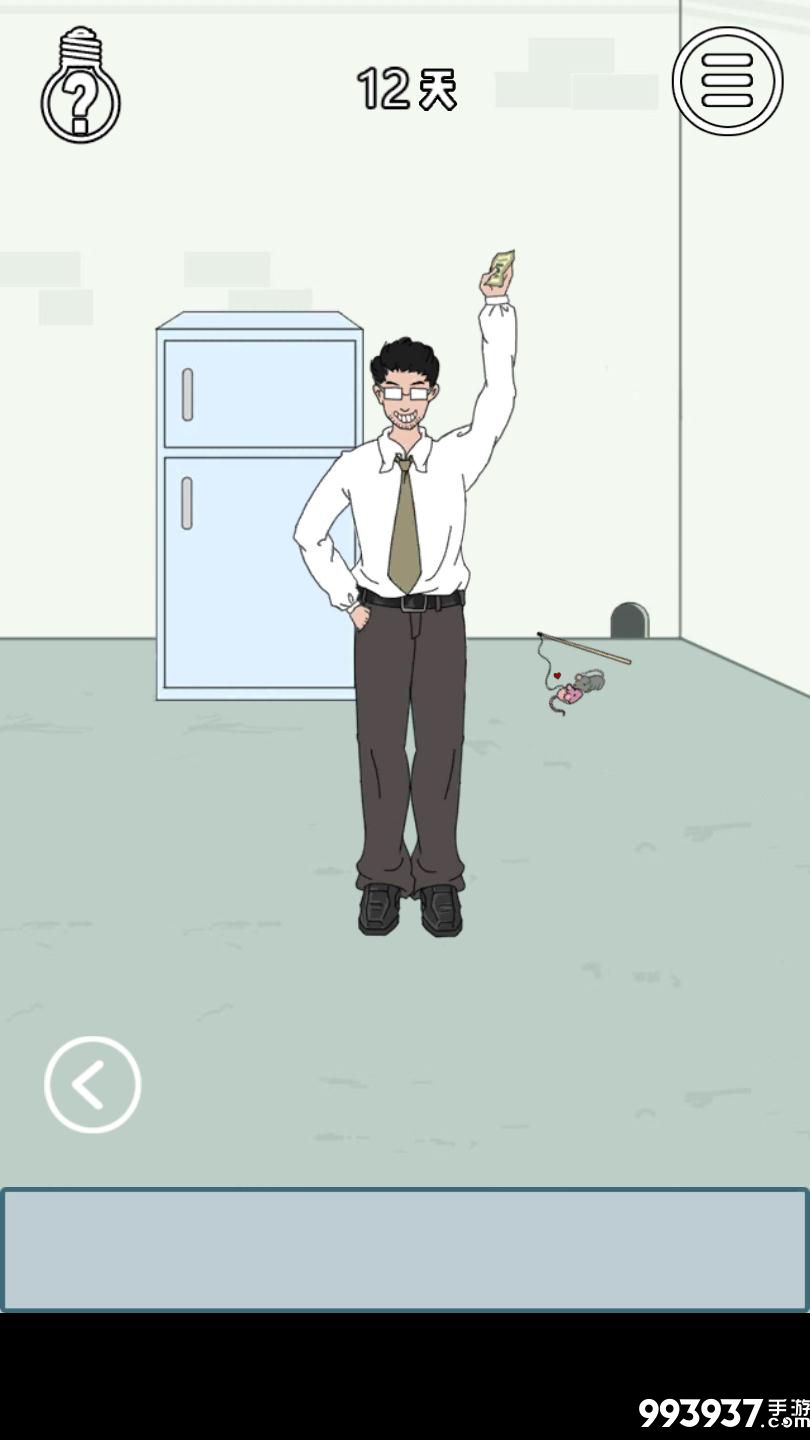810x1440 pixels.
Task: Open the hamburger menu
Action: [x=727, y=81]
